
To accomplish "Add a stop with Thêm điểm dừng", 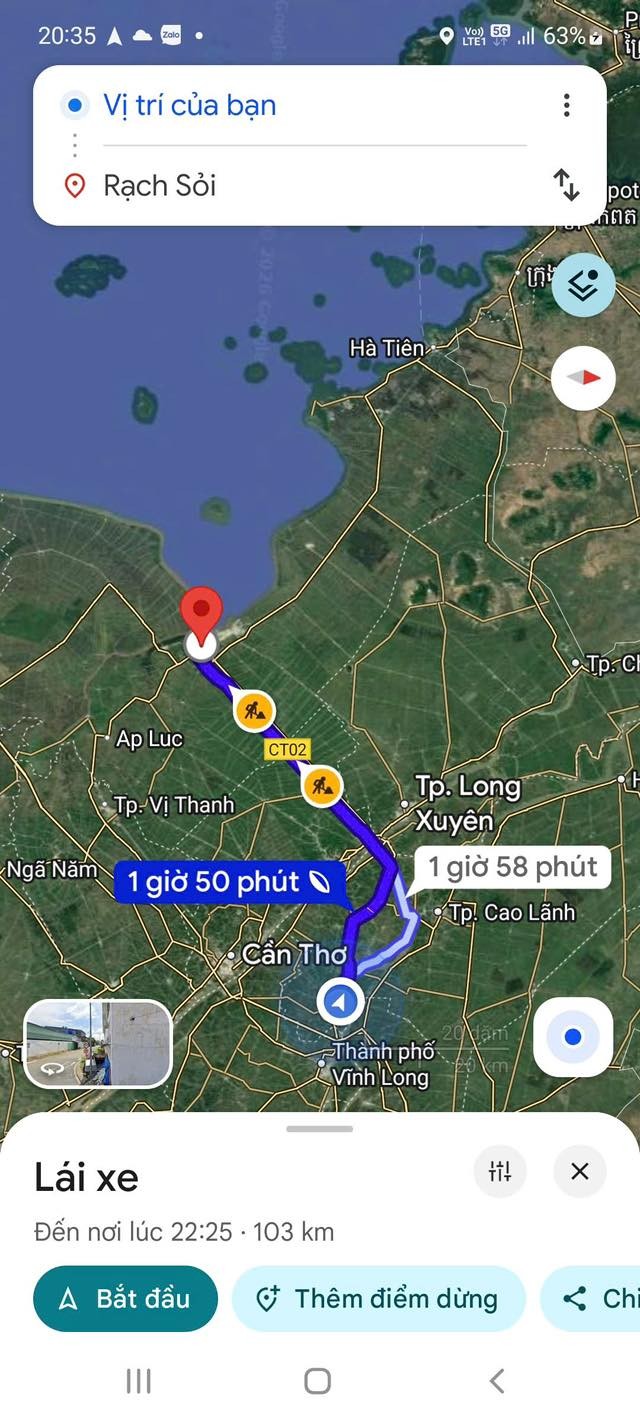I will point(378,1299).
